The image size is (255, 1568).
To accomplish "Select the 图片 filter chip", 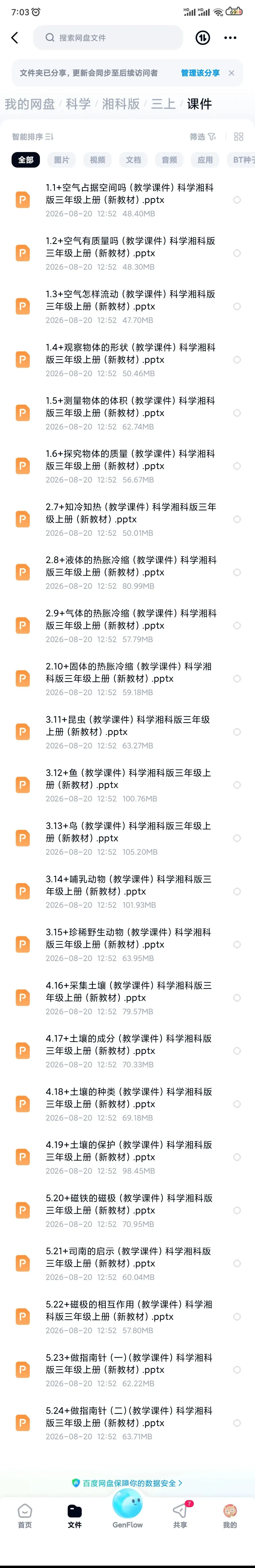I will (x=62, y=160).
